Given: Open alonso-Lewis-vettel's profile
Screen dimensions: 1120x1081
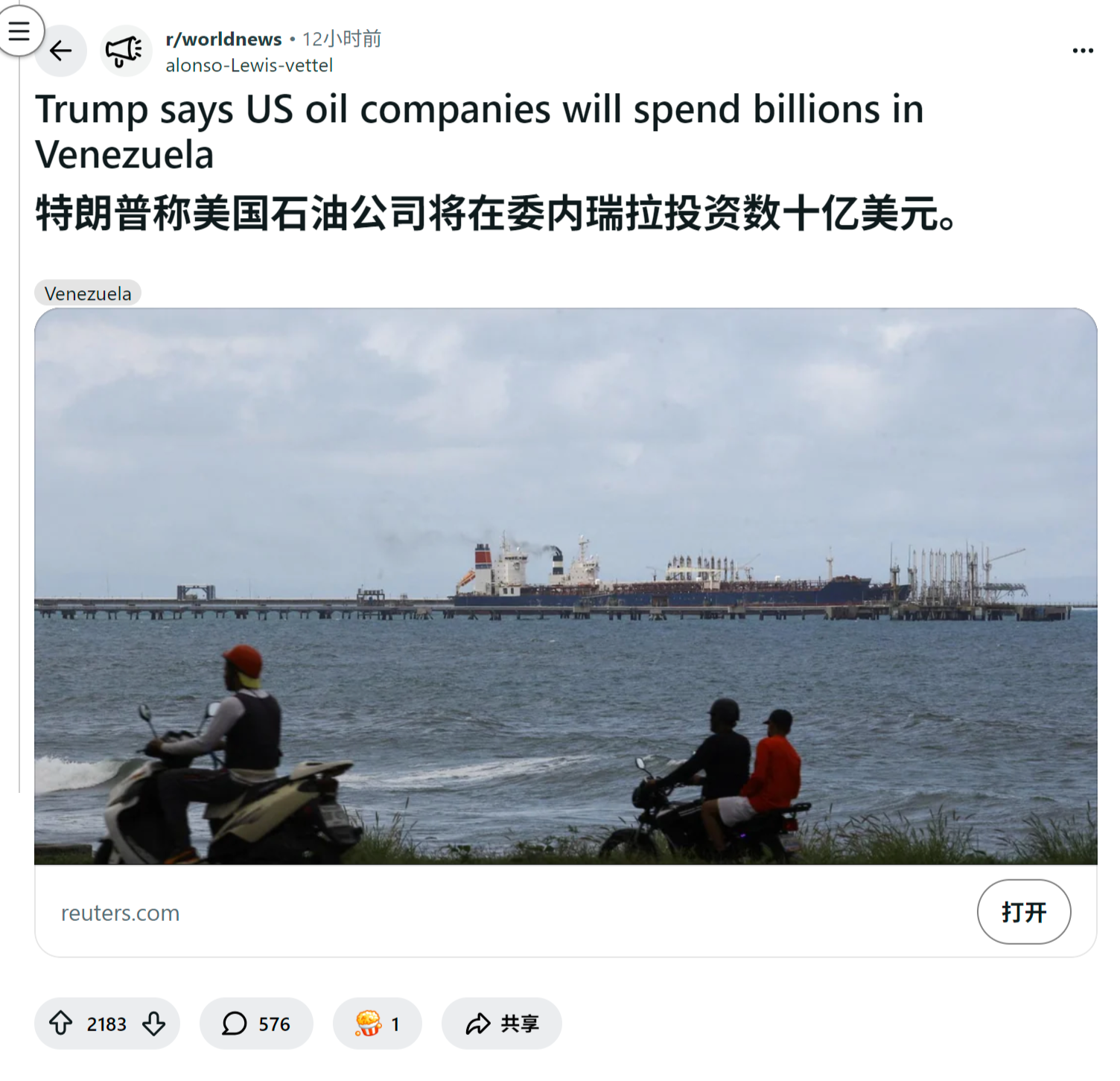Looking at the screenshot, I should [249, 66].
